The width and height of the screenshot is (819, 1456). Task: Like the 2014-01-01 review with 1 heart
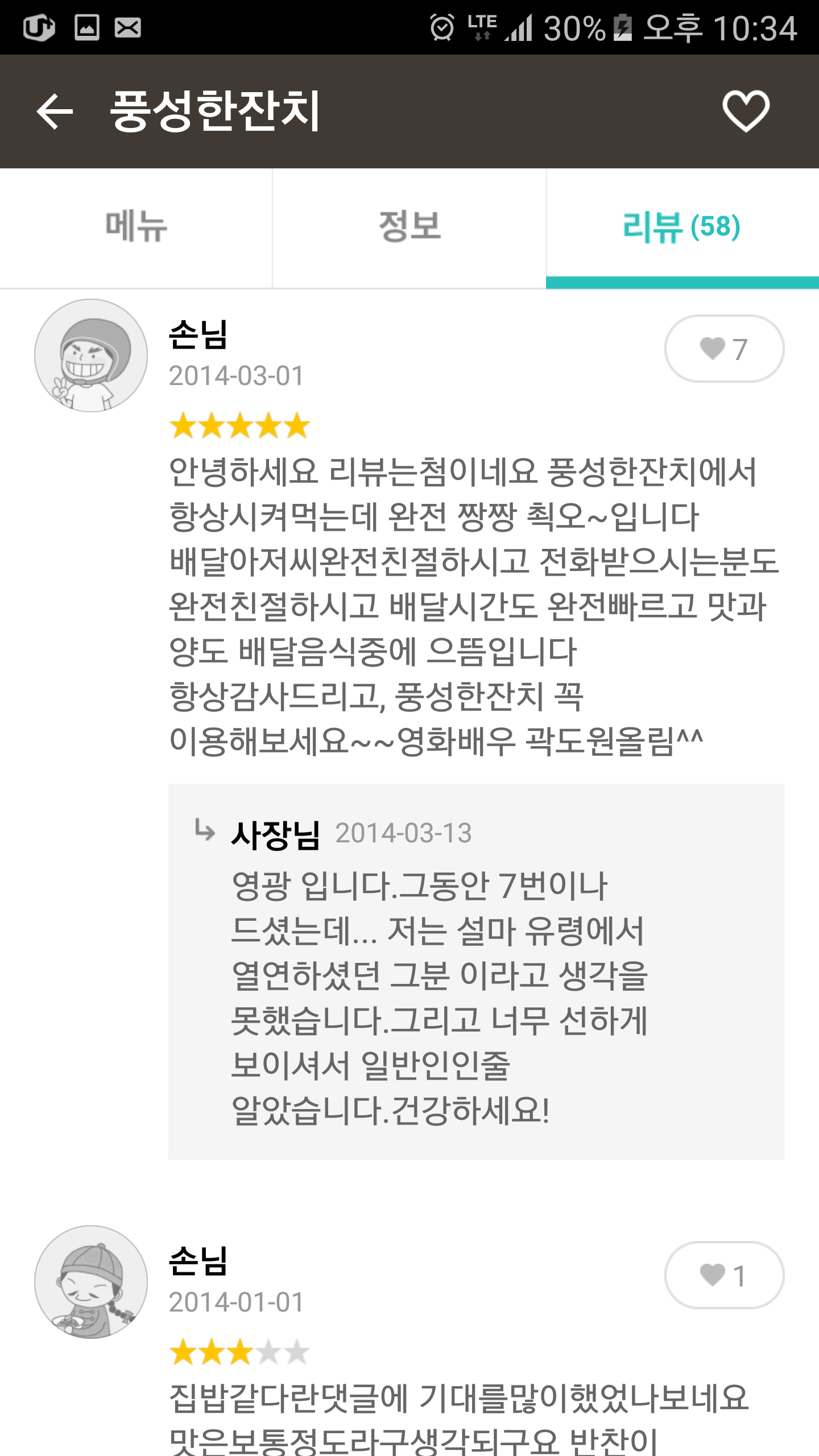(x=724, y=1275)
